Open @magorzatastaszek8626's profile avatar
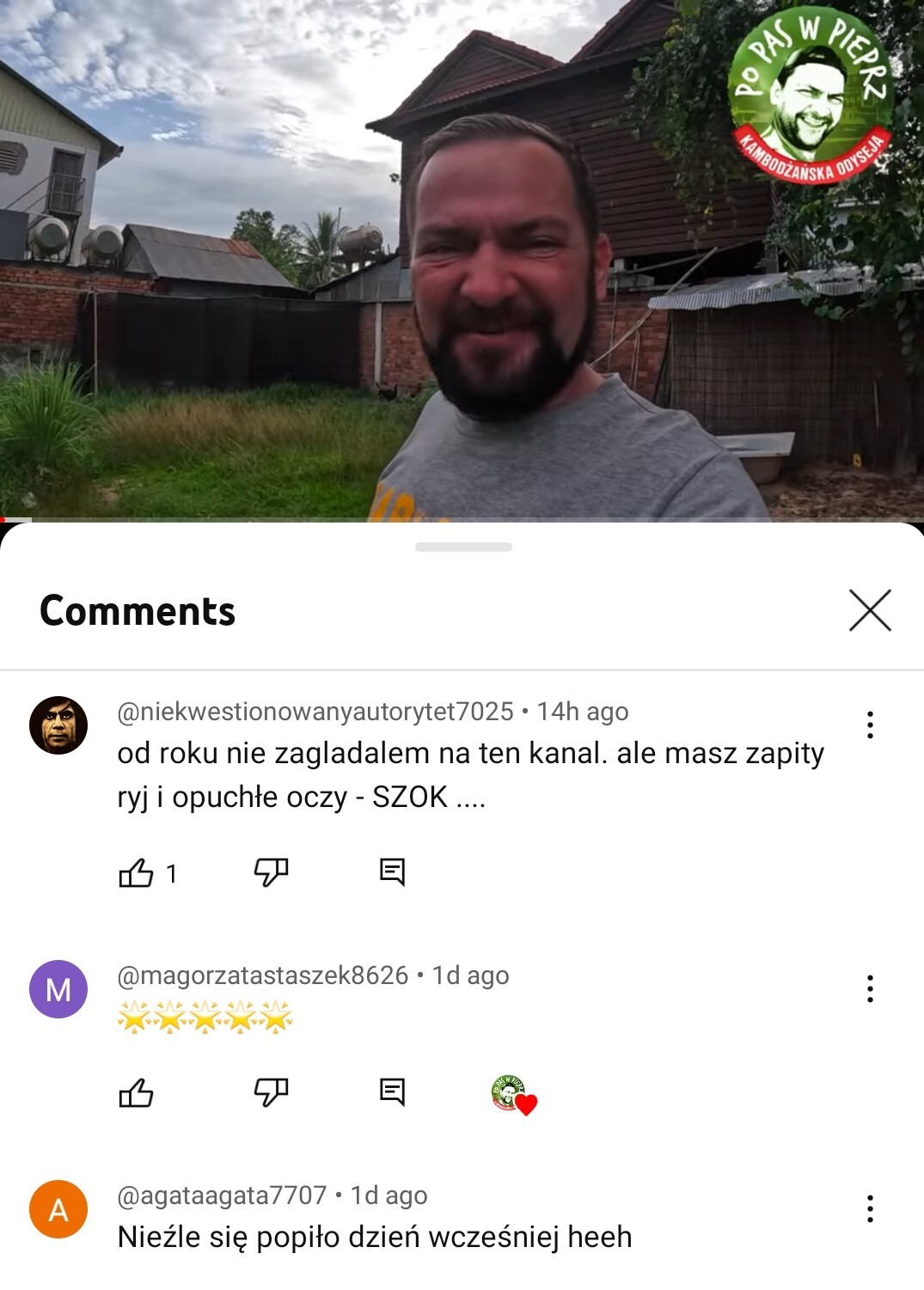 pyautogui.click(x=58, y=989)
